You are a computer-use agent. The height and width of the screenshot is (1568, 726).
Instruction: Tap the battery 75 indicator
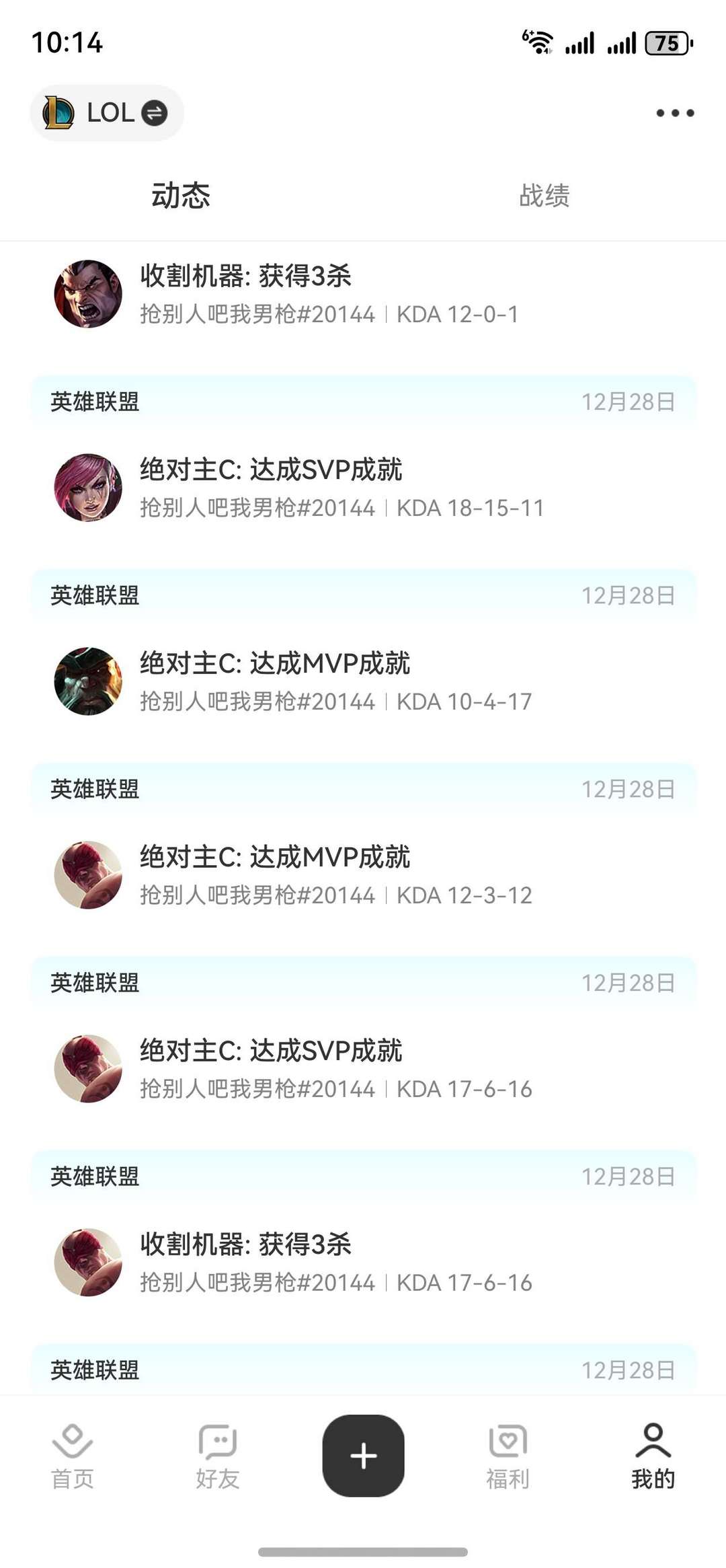click(x=666, y=42)
